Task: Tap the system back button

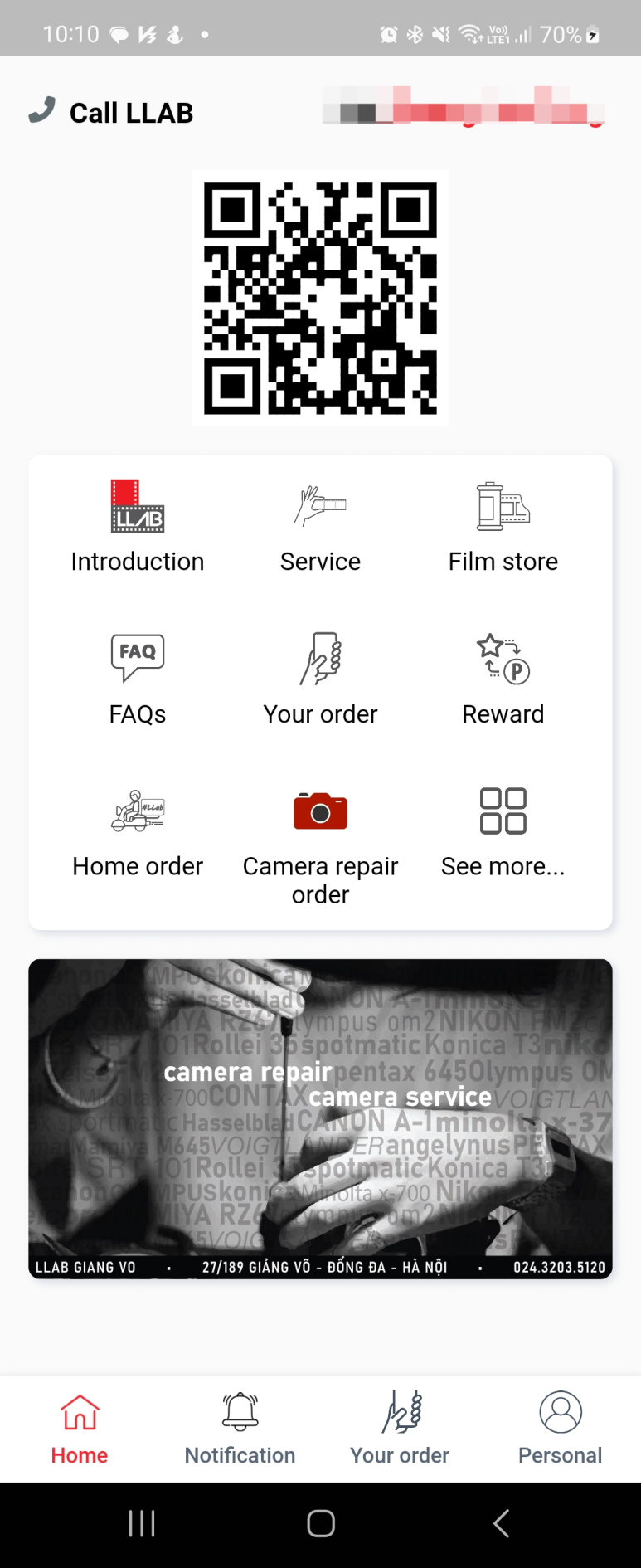Action: coord(500,1523)
